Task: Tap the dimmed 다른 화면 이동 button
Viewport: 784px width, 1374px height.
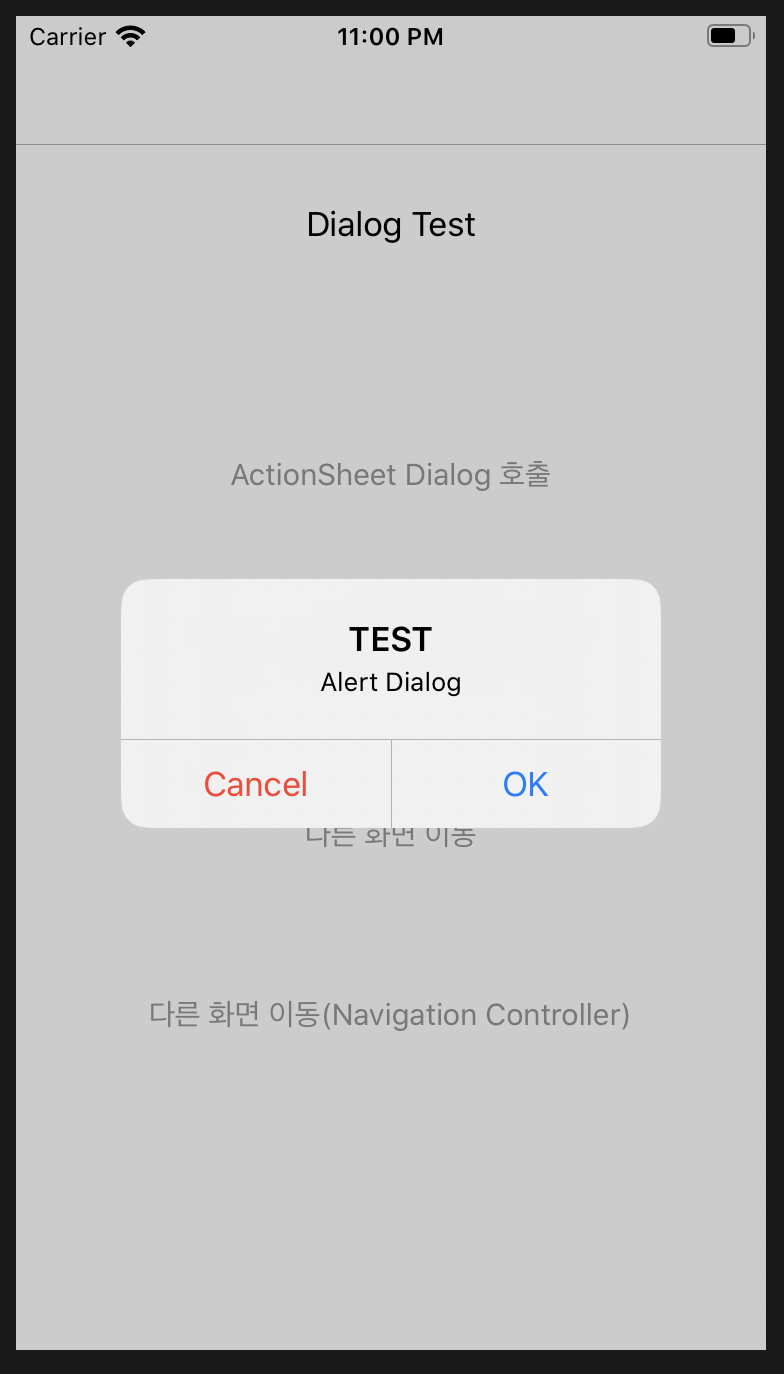Action: 391,835
